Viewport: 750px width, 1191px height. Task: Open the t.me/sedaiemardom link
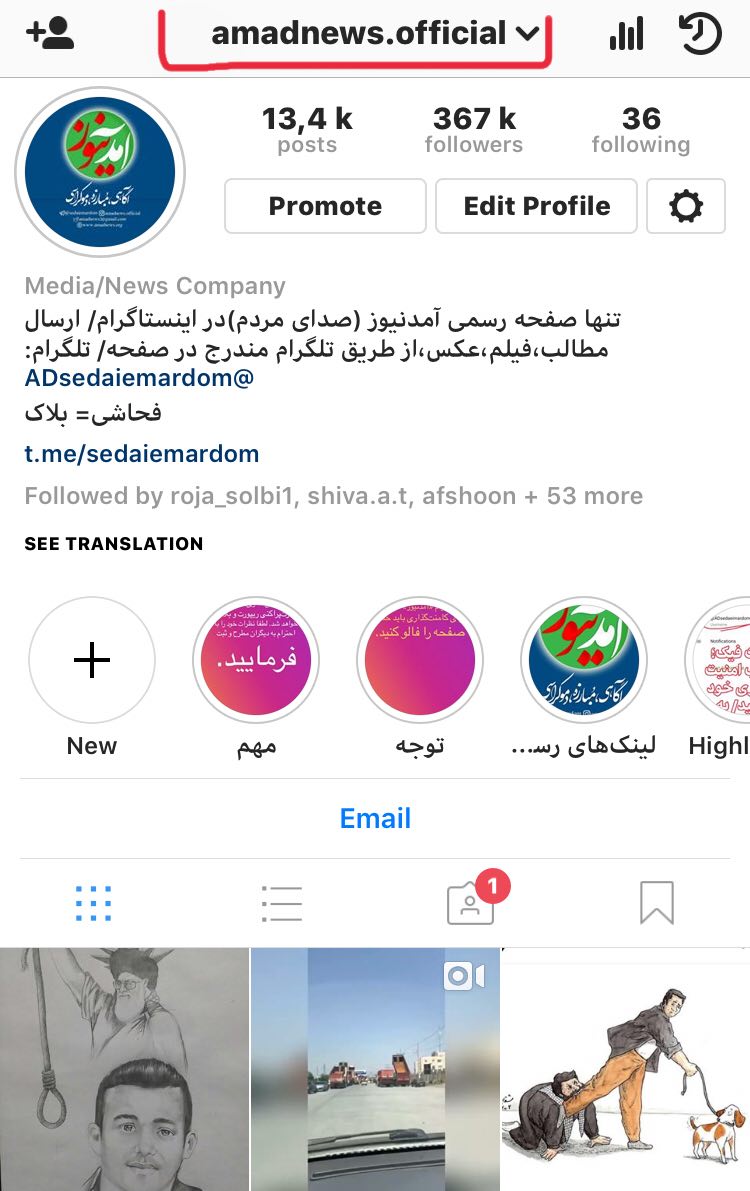[142, 454]
